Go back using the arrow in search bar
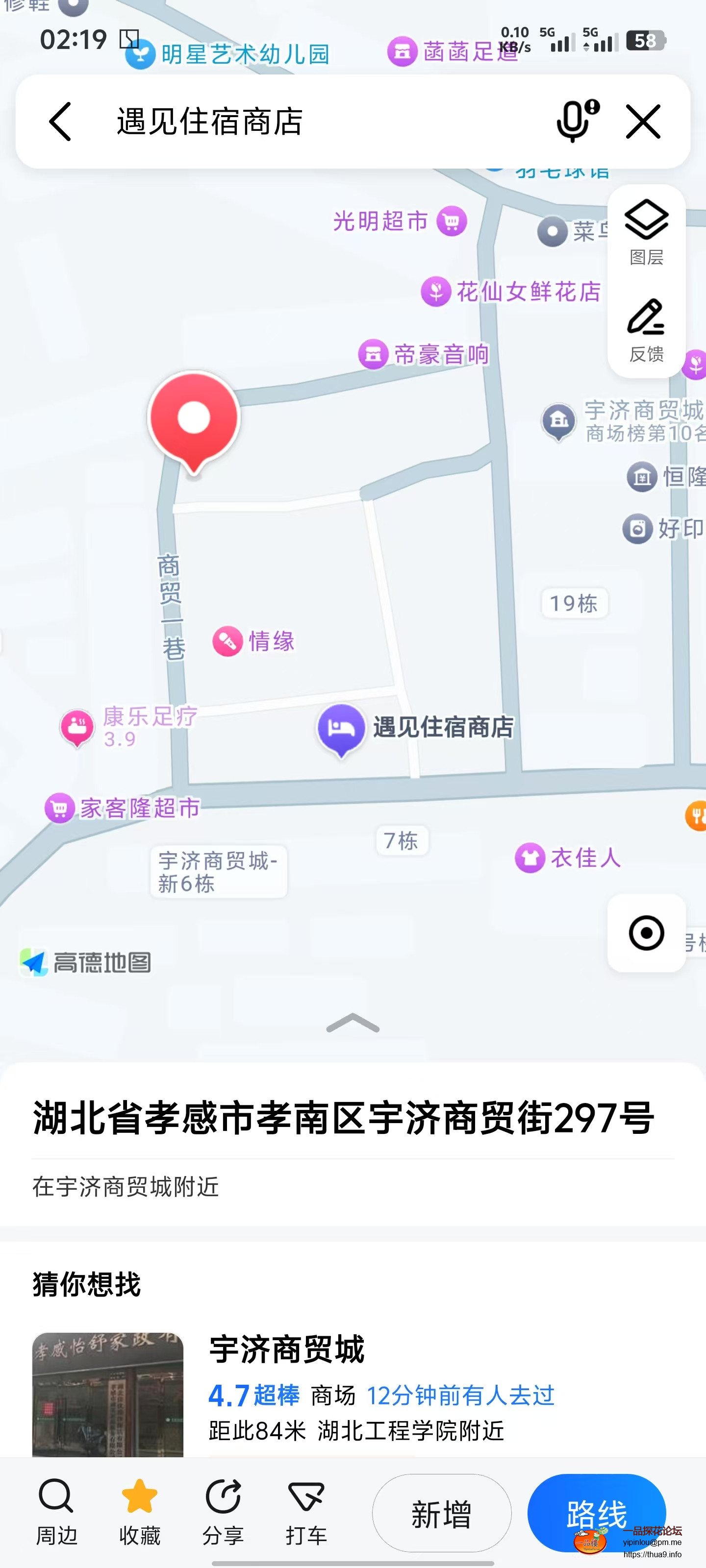706x1568 pixels. pos(60,122)
